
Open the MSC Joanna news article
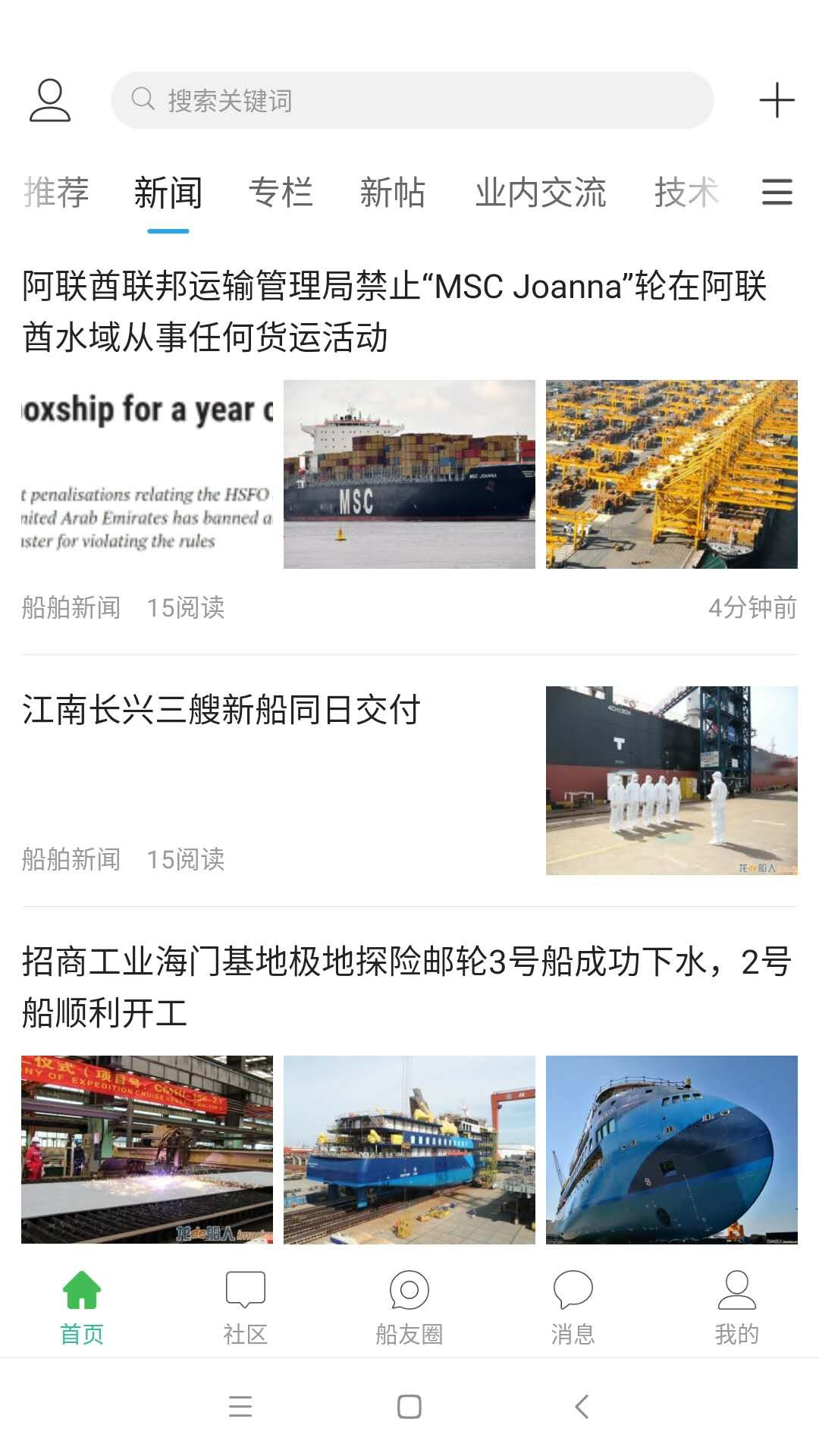click(x=394, y=311)
